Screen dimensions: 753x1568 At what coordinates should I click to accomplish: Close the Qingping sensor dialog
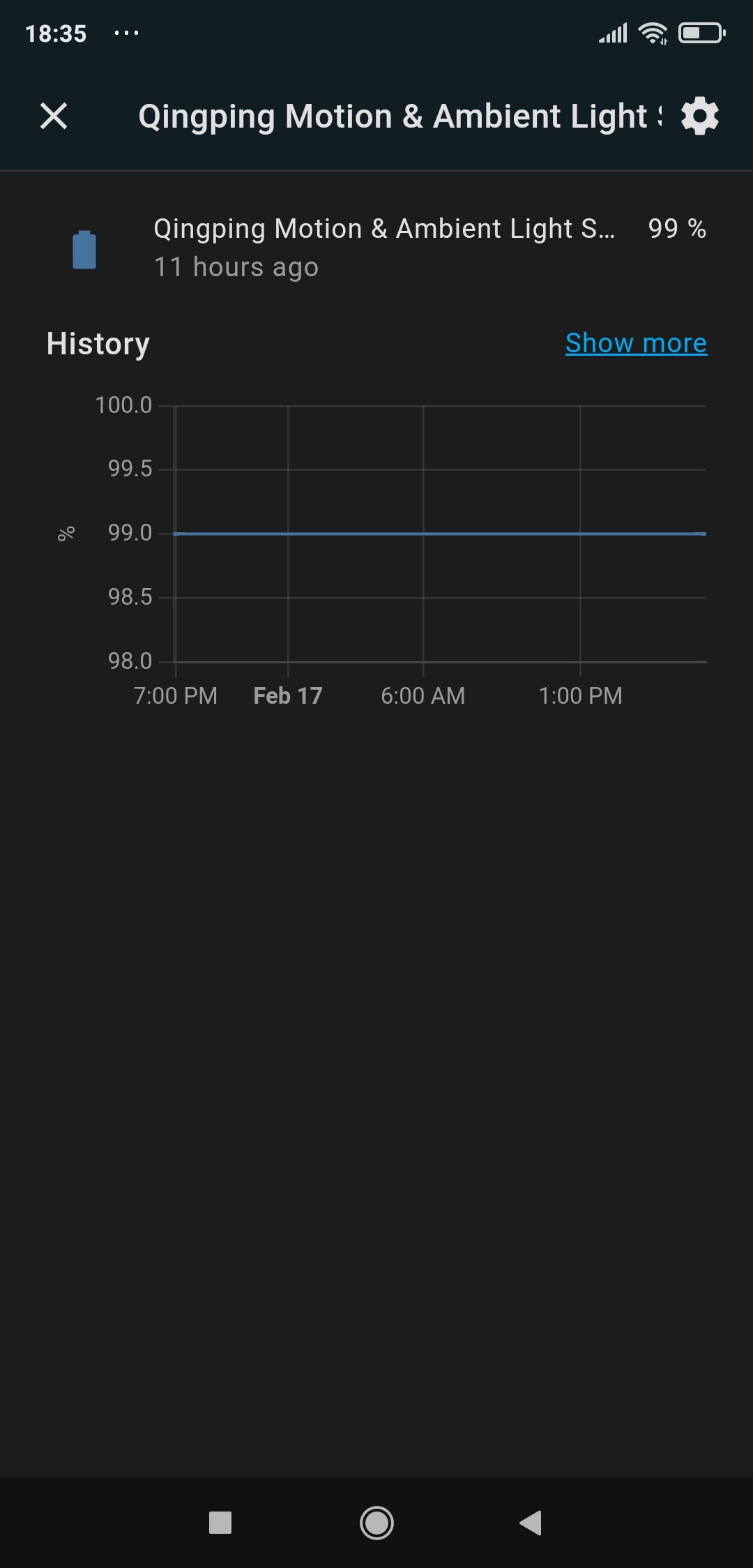tap(54, 116)
